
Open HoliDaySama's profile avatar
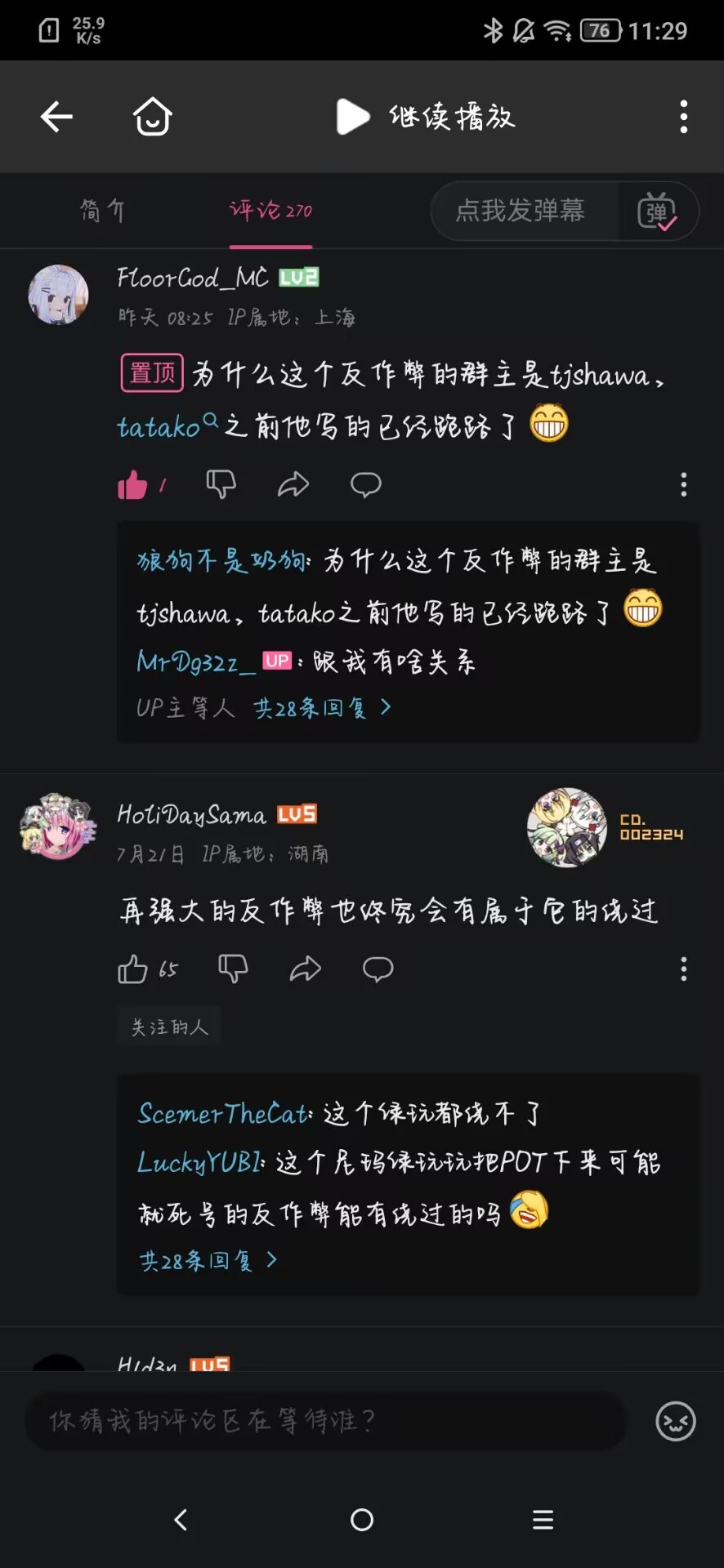pyautogui.click(x=58, y=826)
